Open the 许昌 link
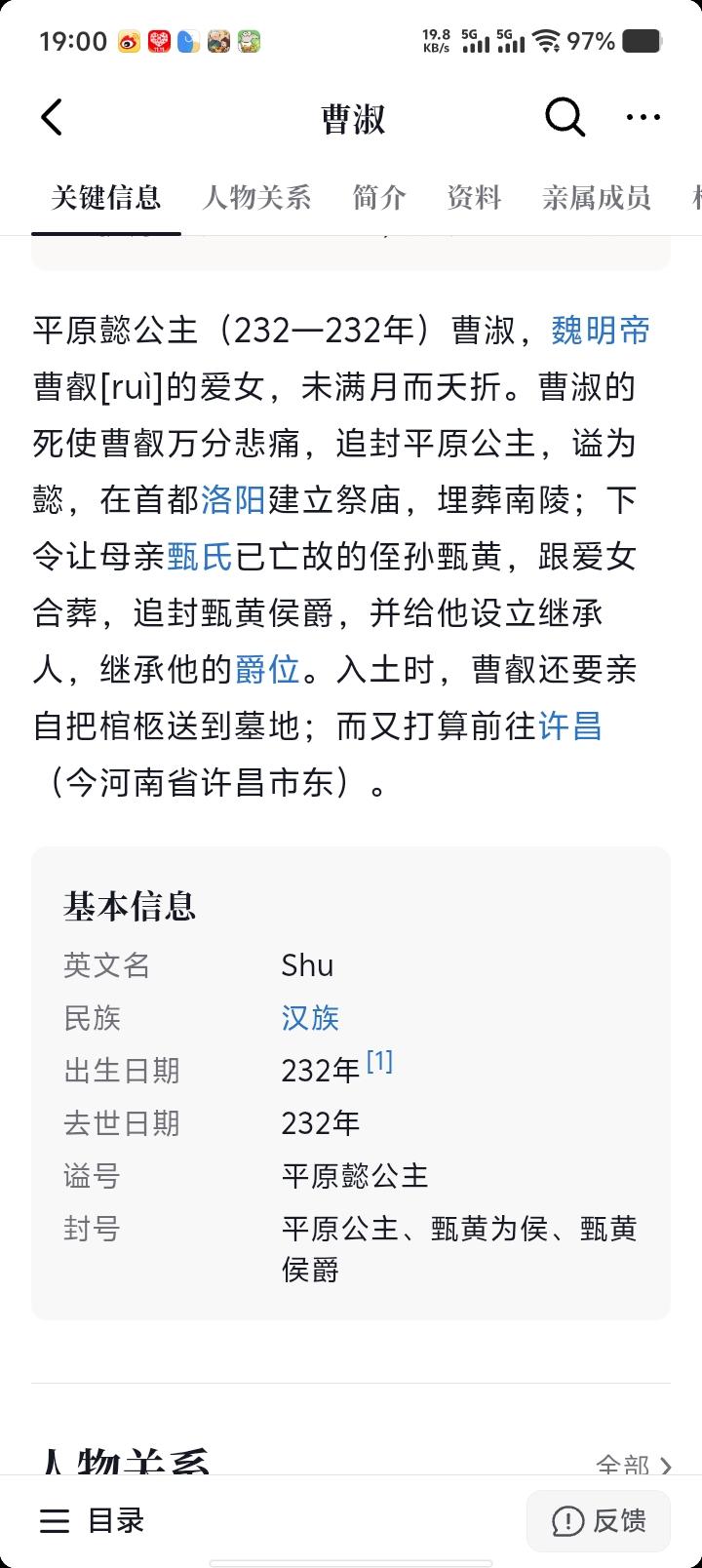This screenshot has height=1568, width=702. (571, 725)
